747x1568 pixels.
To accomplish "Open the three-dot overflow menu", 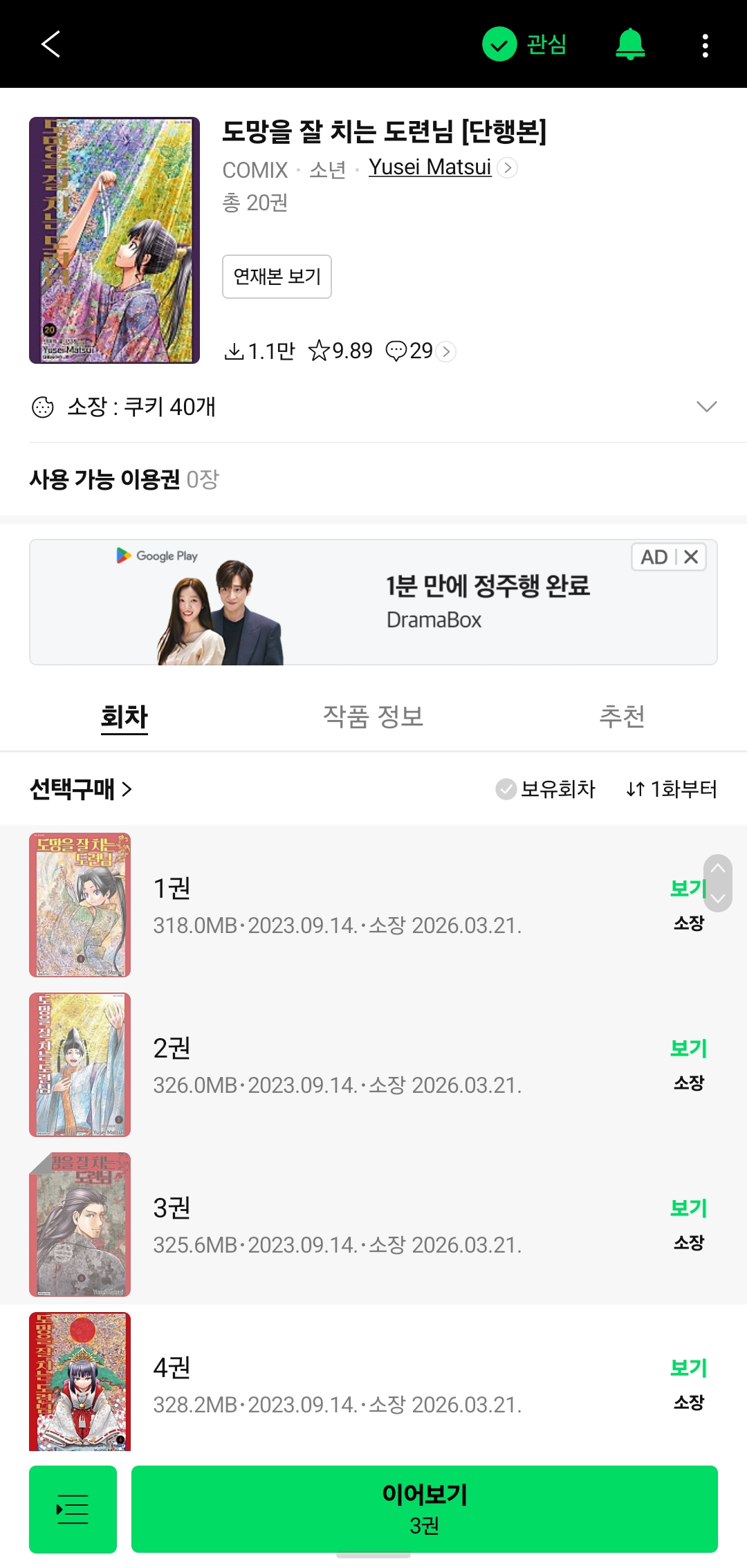I will [705, 45].
